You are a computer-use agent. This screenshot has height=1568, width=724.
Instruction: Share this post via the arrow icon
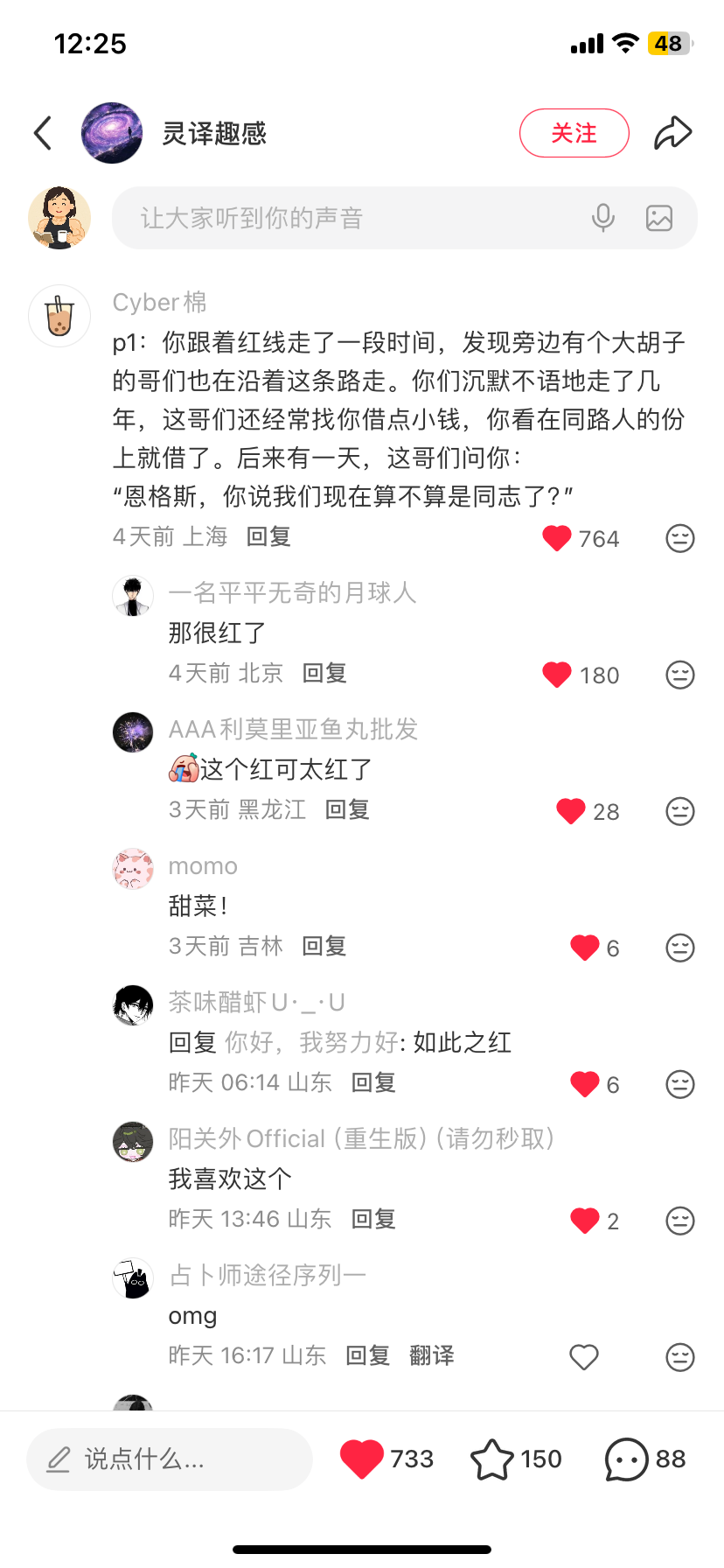click(672, 133)
